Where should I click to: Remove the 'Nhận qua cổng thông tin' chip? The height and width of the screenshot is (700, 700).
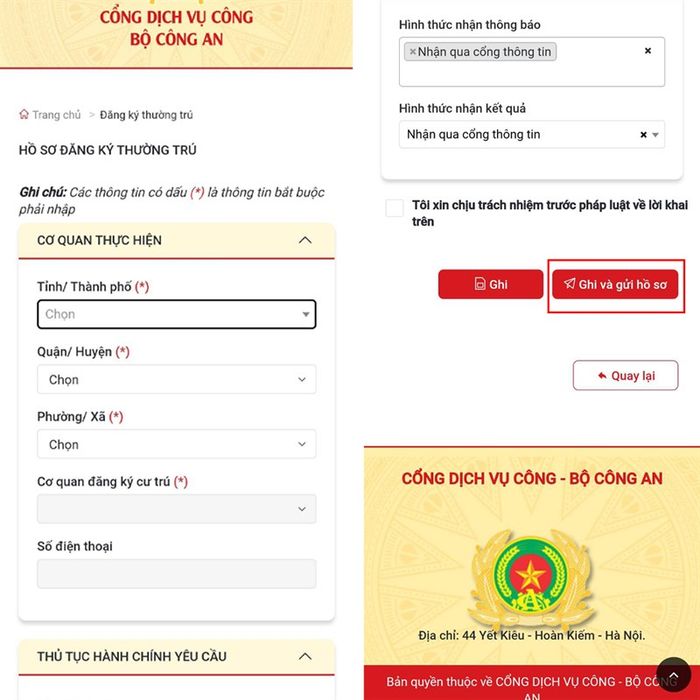coord(412,52)
